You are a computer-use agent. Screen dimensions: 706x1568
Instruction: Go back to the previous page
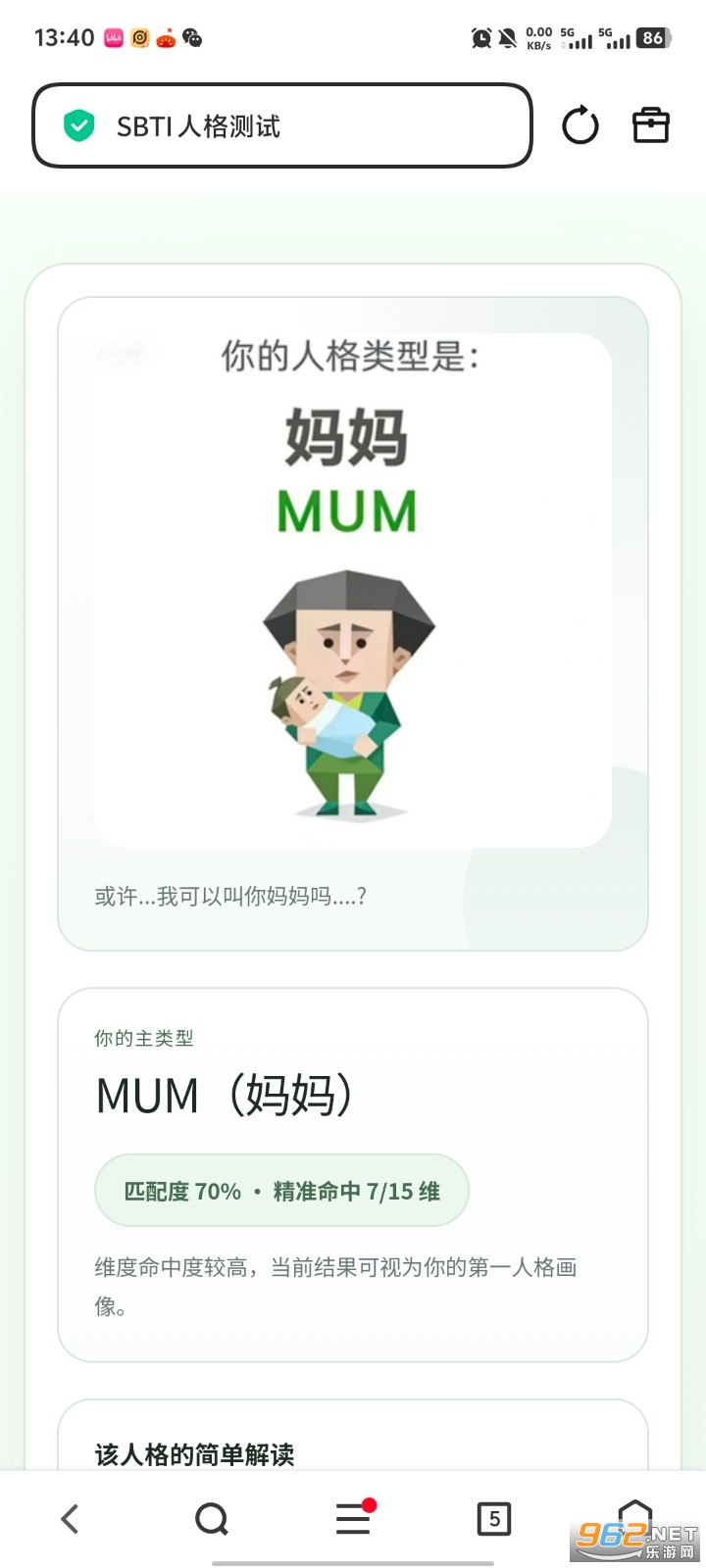70,1519
